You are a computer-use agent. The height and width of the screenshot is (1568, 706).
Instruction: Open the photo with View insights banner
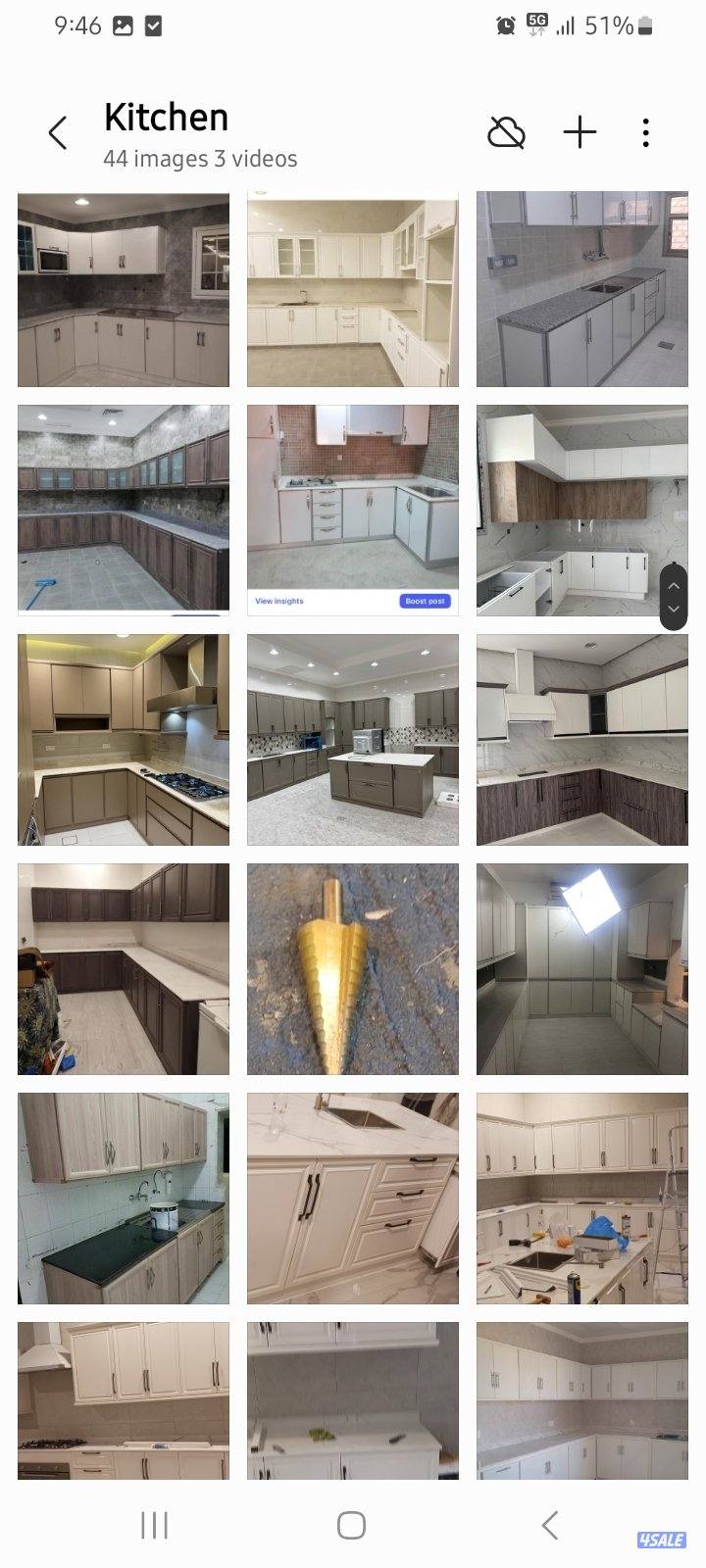[352, 510]
